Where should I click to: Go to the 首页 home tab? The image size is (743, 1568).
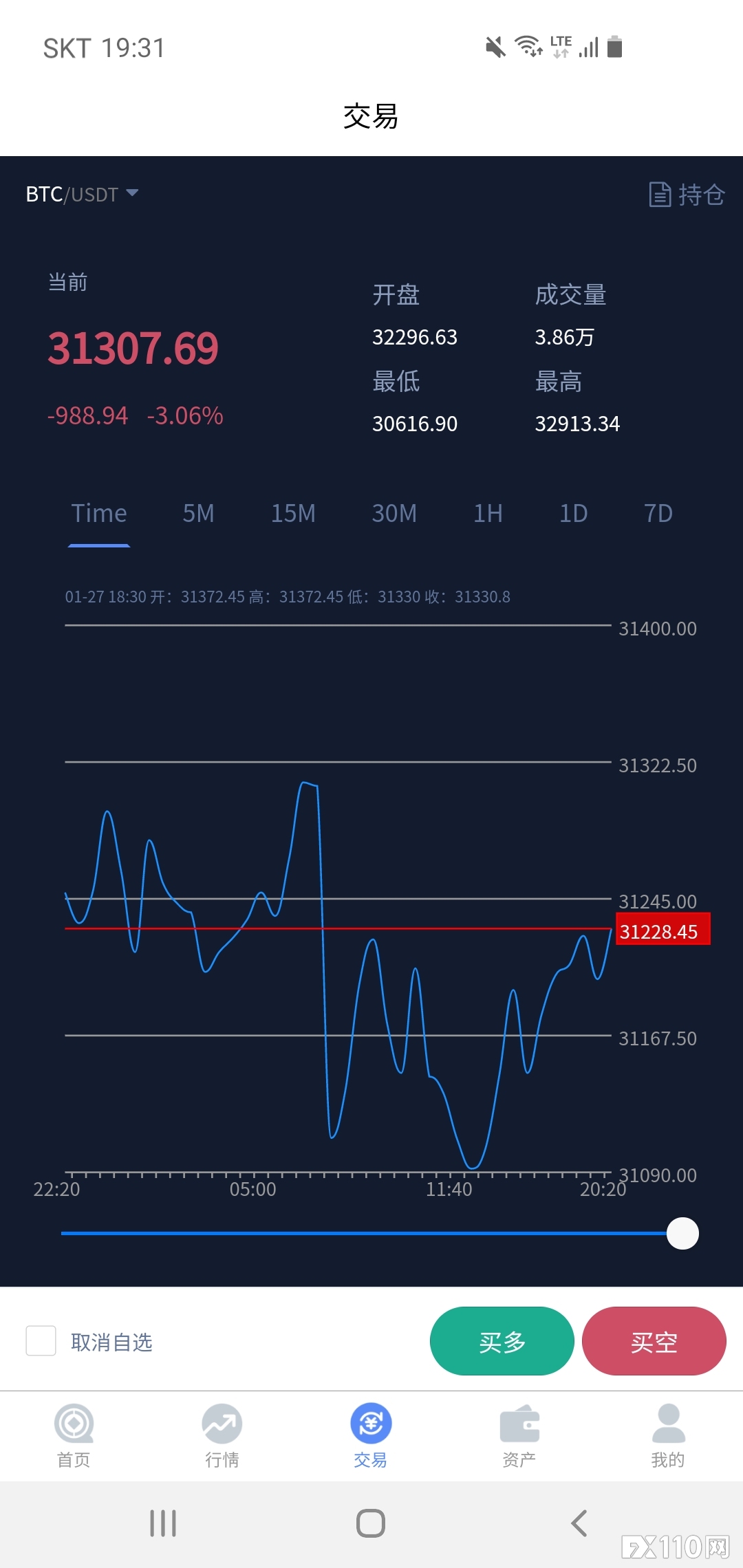coord(74,1436)
